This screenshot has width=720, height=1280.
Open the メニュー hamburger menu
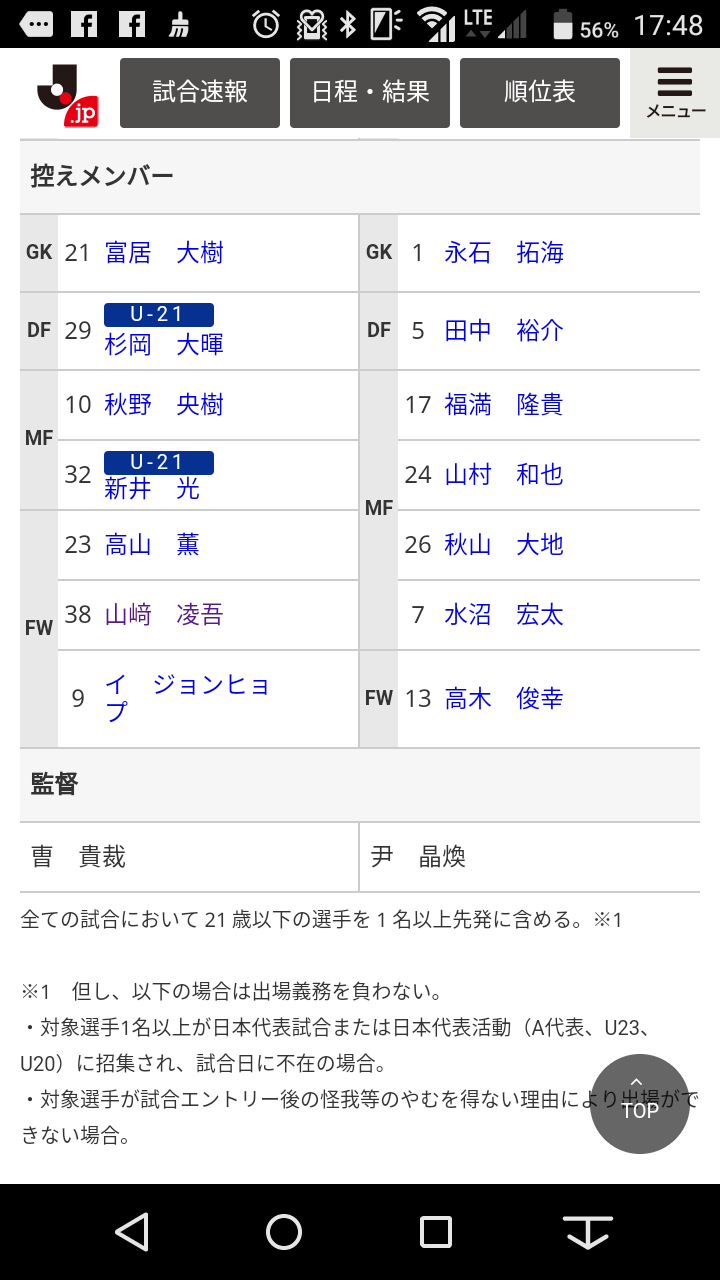pos(675,93)
